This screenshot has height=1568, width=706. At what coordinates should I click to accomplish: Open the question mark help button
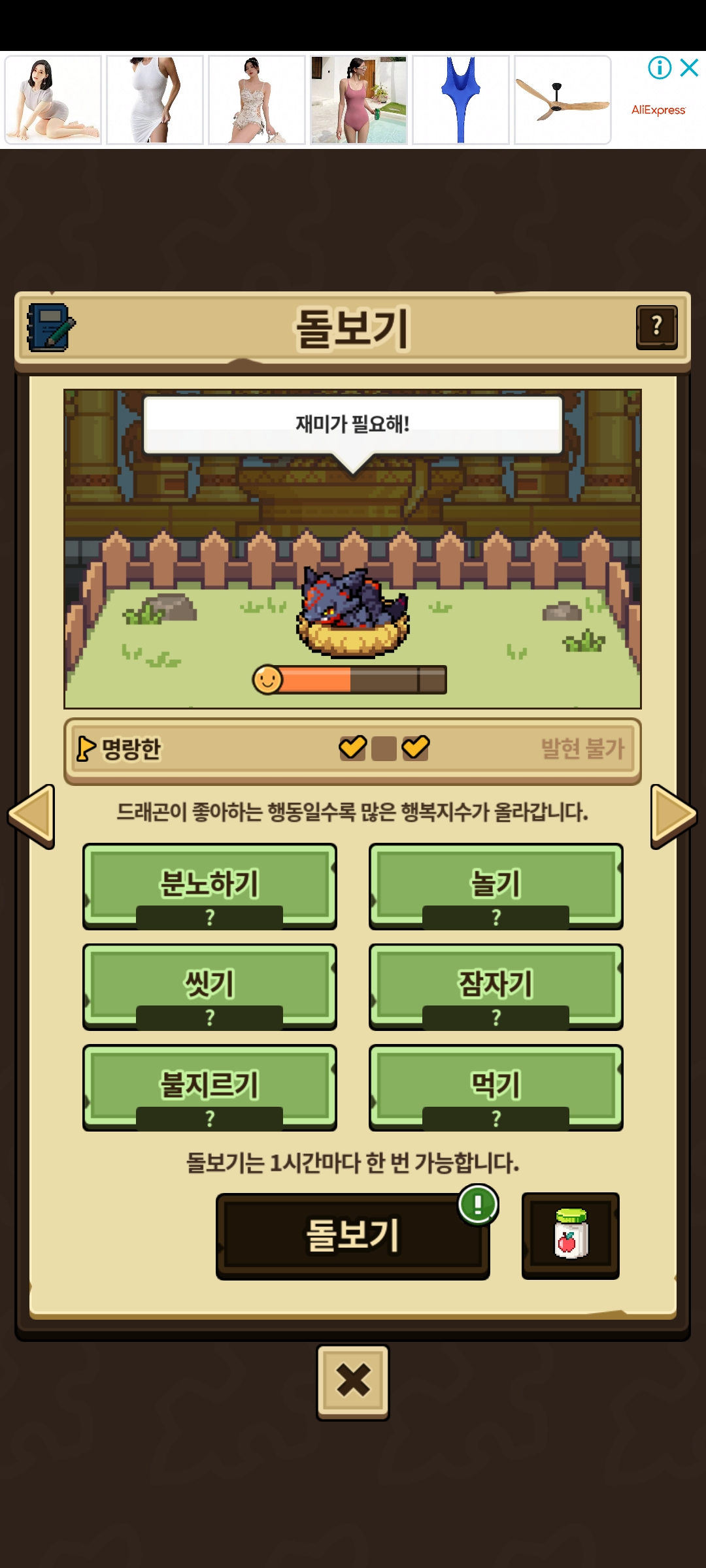pyautogui.click(x=656, y=327)
